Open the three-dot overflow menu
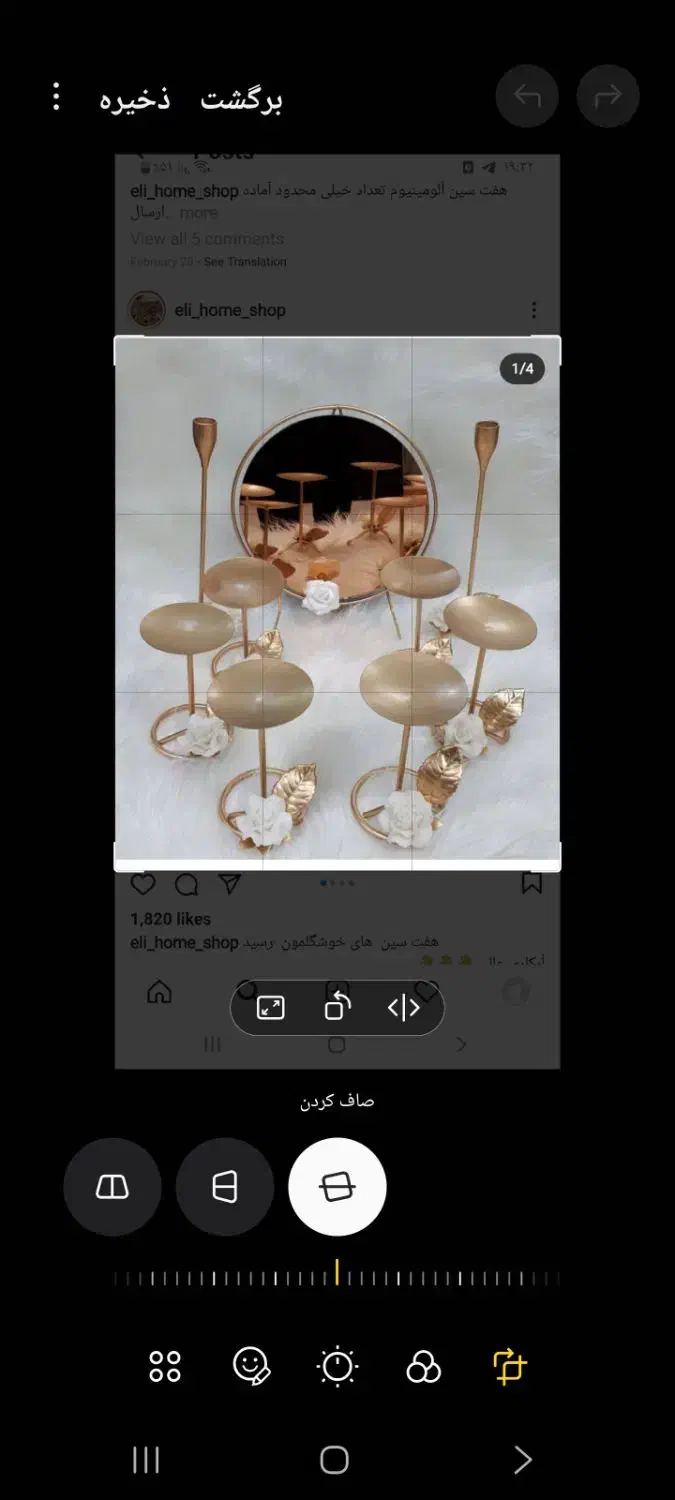Image resolution: width=675 pixels, height=1500 pixels. pyautogui.click(x=56, y=97)
